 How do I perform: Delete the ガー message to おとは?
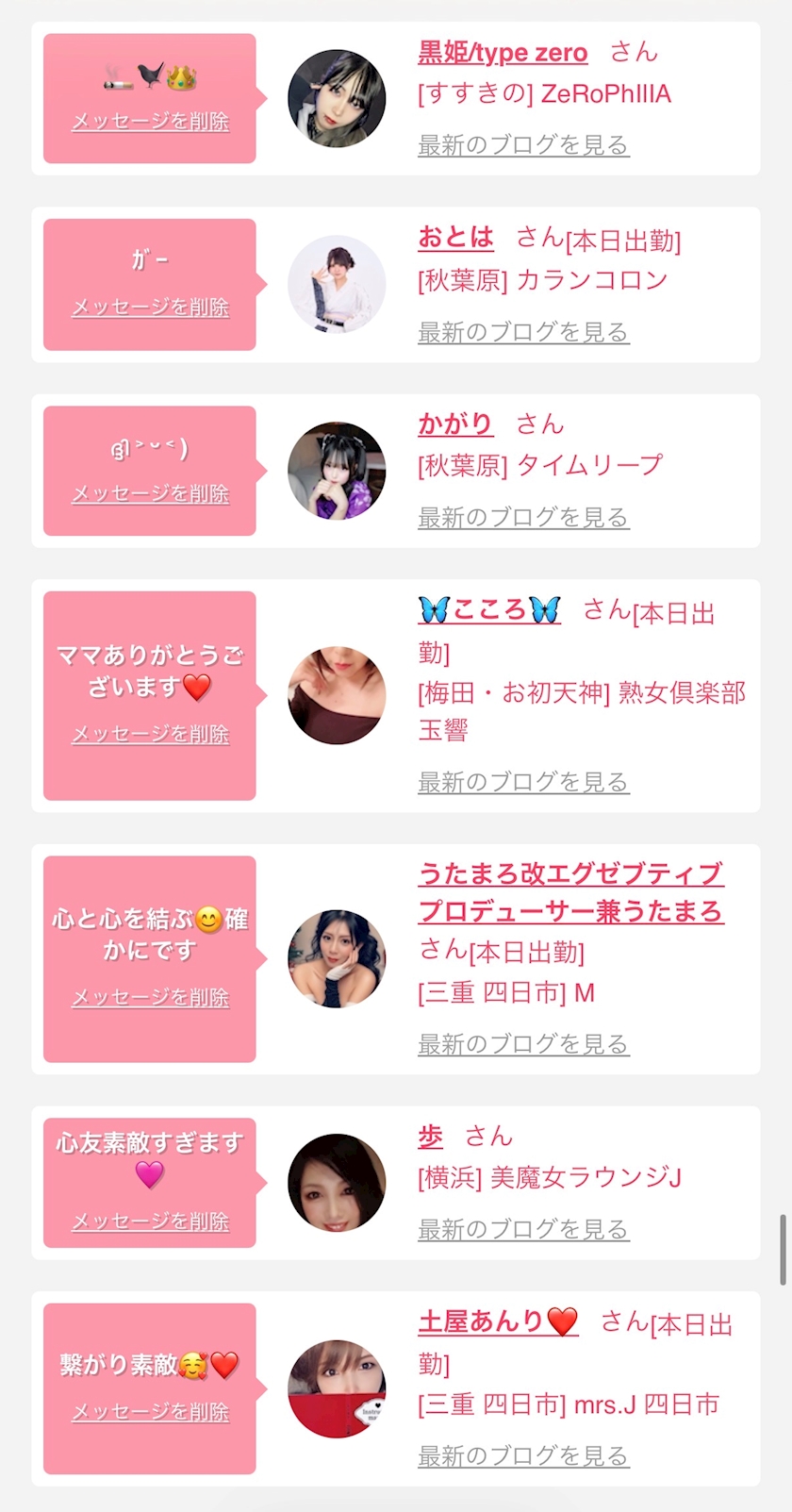[150, 307]
